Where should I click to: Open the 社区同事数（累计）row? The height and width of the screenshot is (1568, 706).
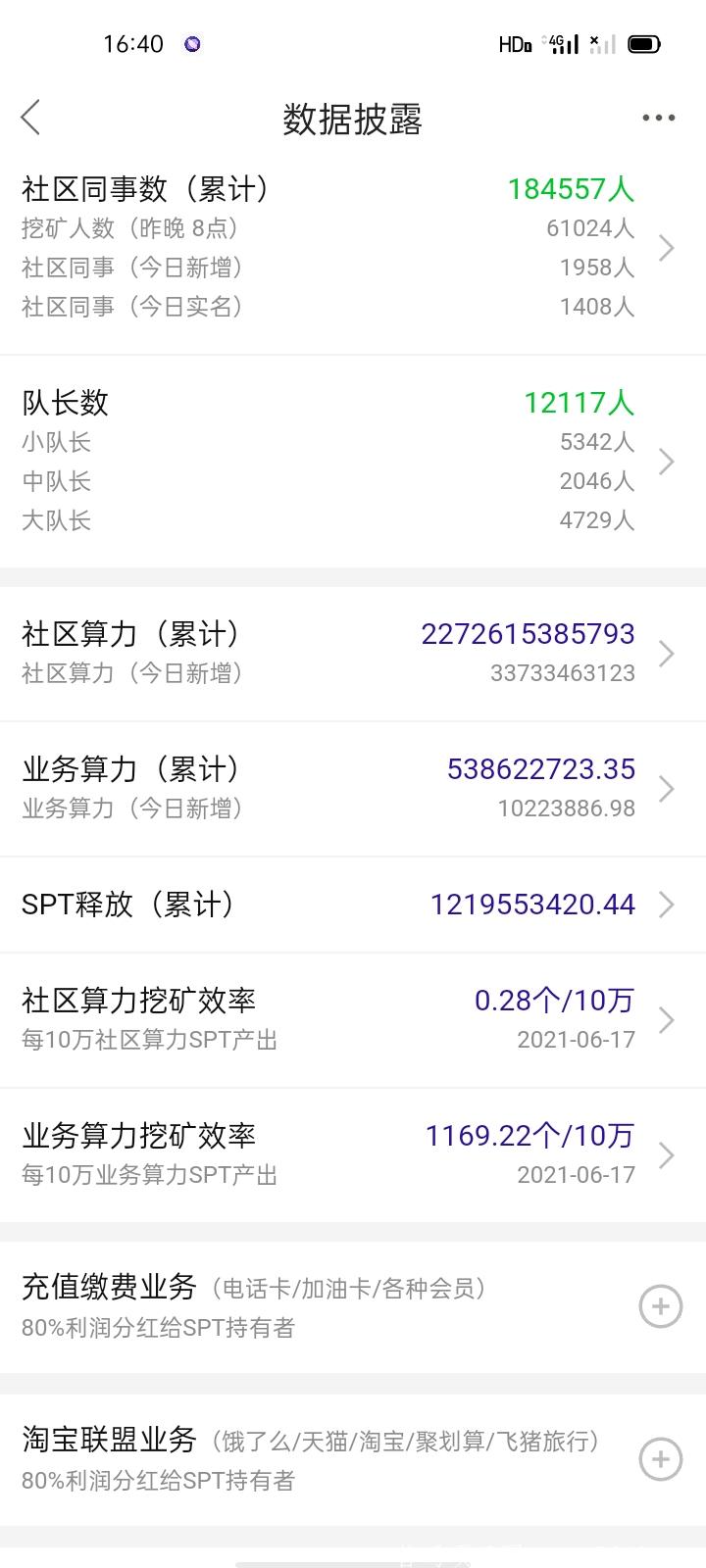(353, 248)
